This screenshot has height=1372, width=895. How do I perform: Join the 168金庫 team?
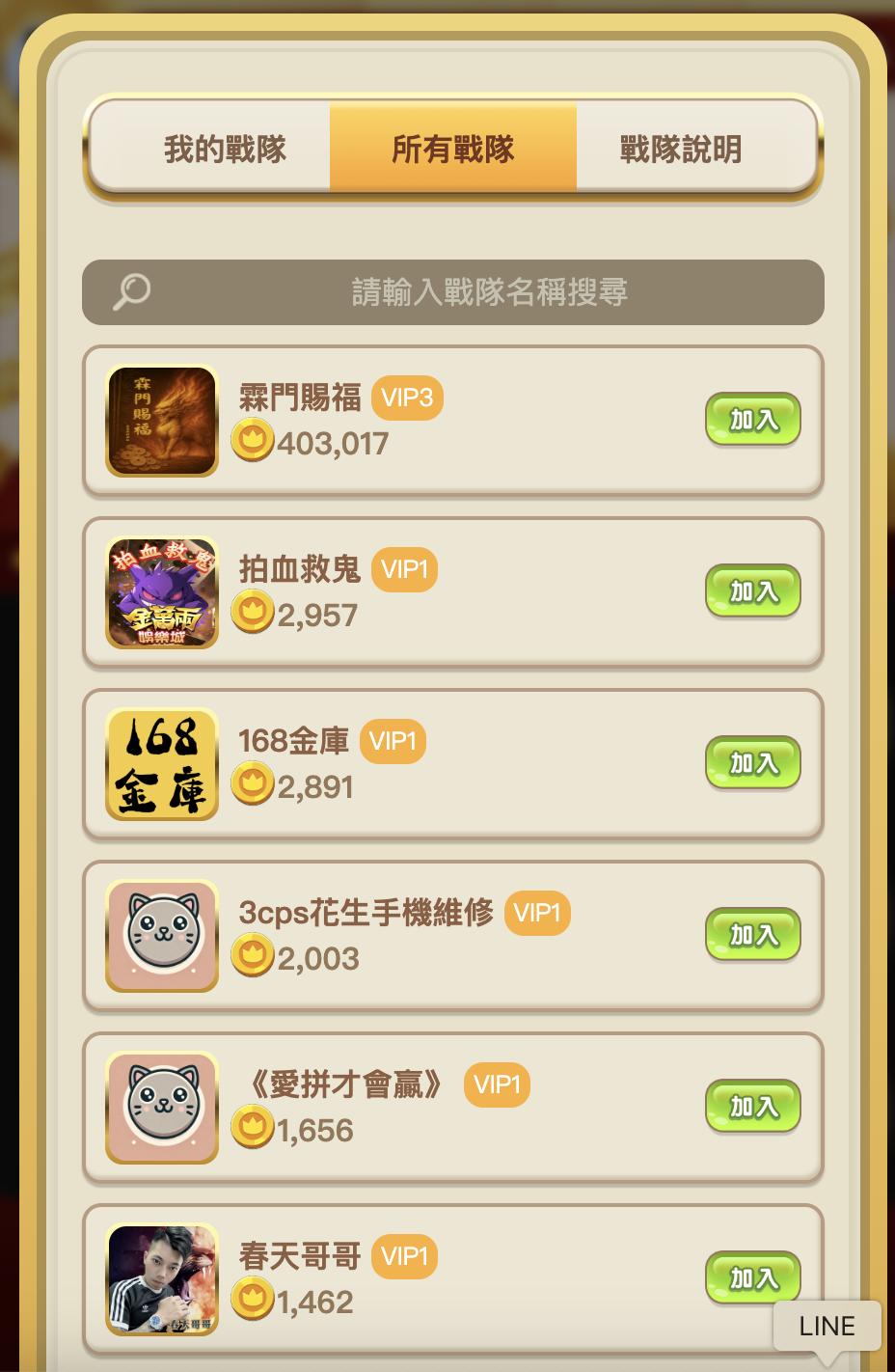pyautogui.click(x=752, y=763)
